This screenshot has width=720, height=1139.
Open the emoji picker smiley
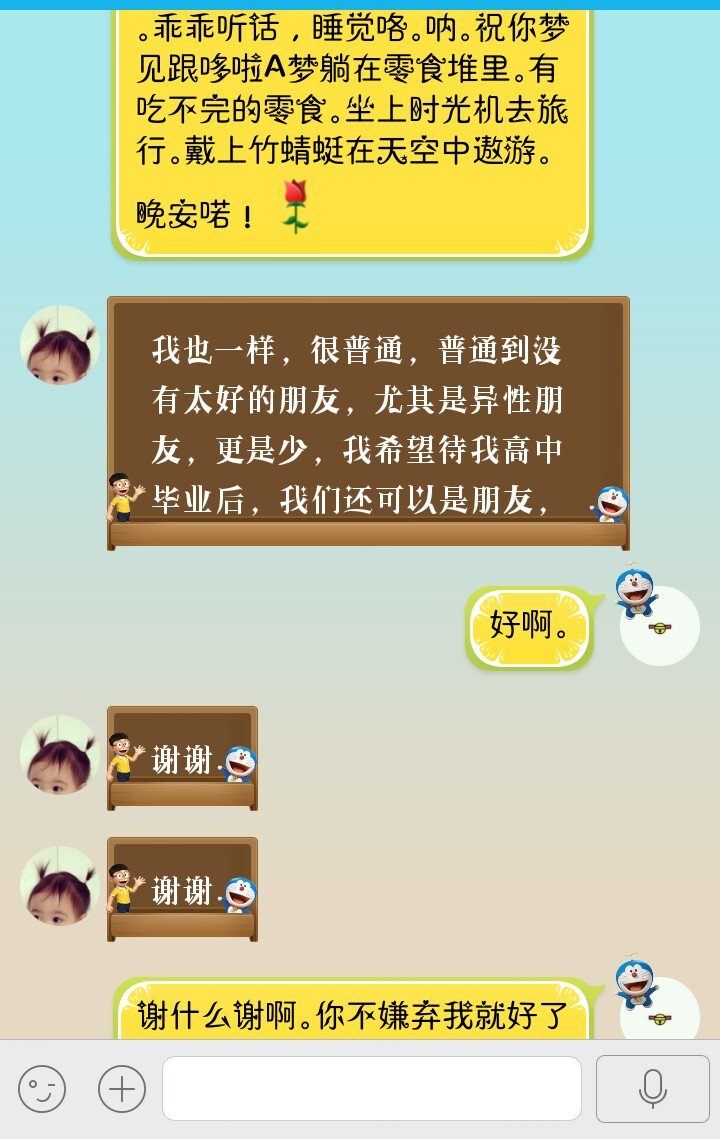coord(42,1089)
